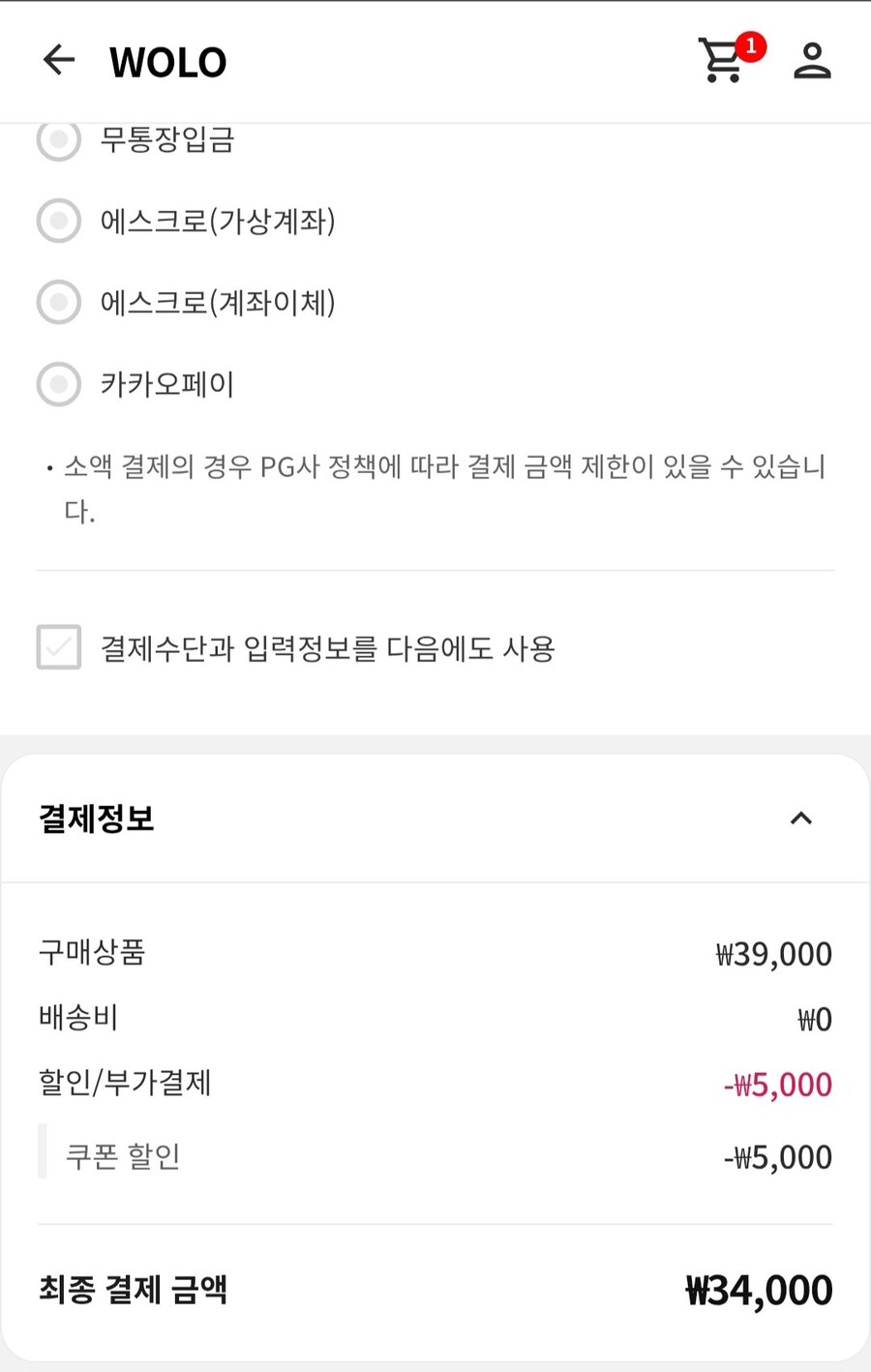Viewport: 871px width, 1372px height.
Task: Open the WOLO store title
Action: [x=167, y=61]
